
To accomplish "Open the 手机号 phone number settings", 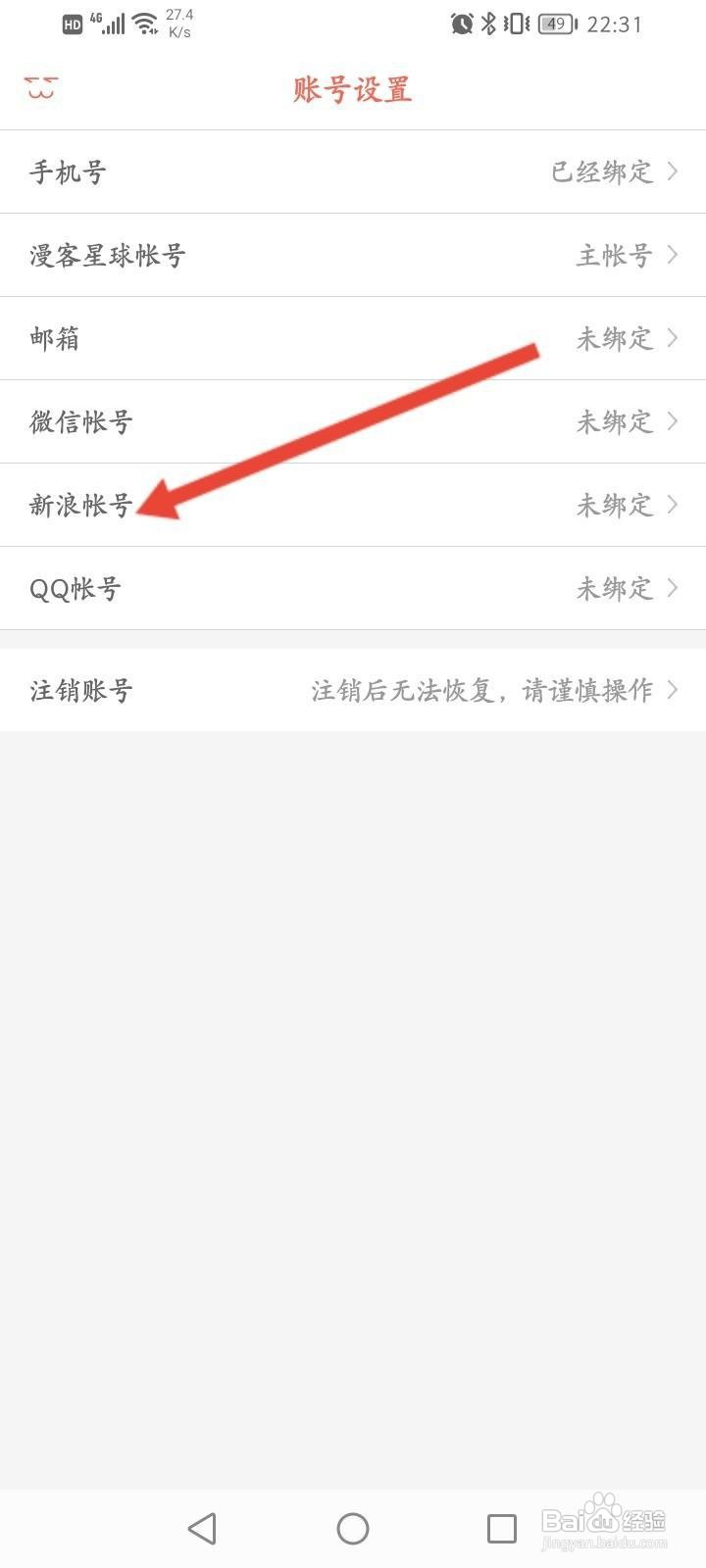I will pyautogui.click(x=353, y=171).
